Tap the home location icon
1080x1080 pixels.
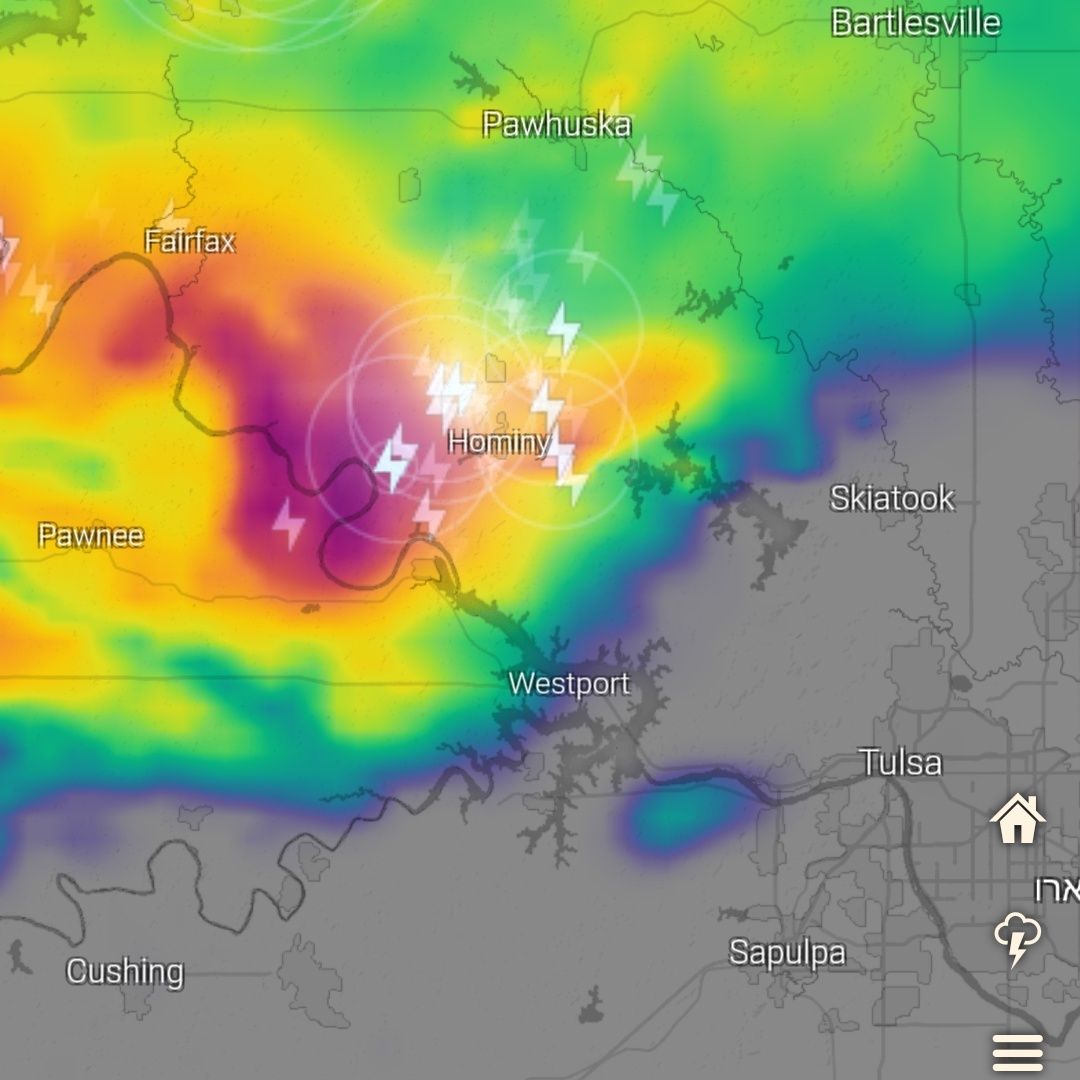1017,819
